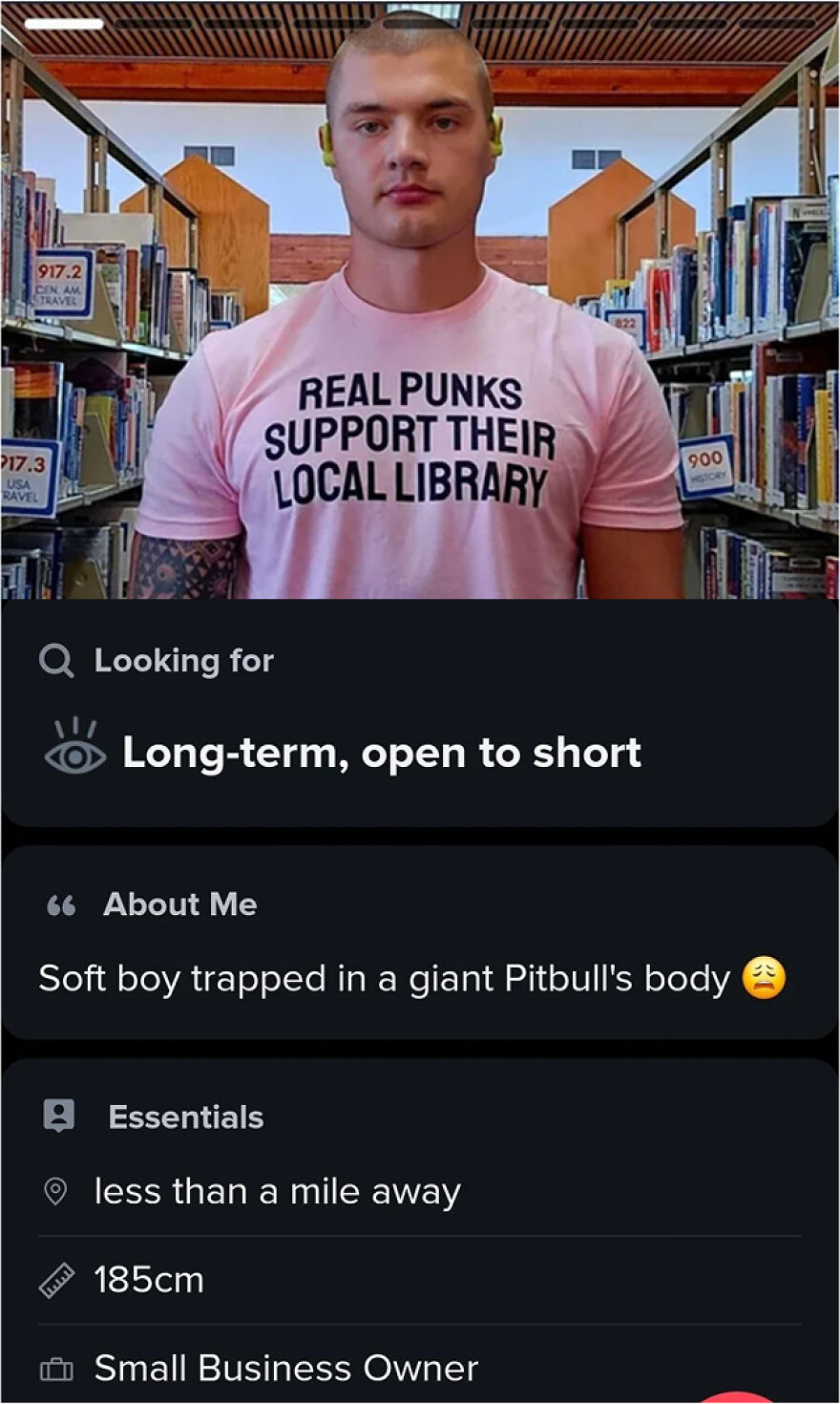
Task: Click the Looking for section title
Action: (x=183, y=659)
